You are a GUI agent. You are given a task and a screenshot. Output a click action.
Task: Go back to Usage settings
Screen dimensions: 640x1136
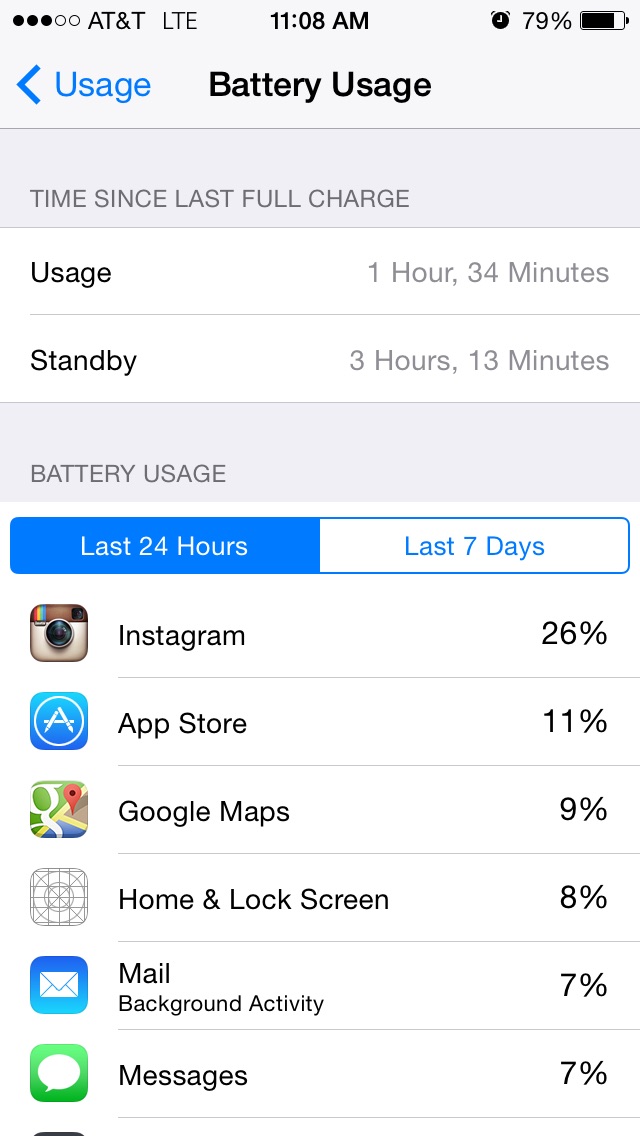[83, 85]
